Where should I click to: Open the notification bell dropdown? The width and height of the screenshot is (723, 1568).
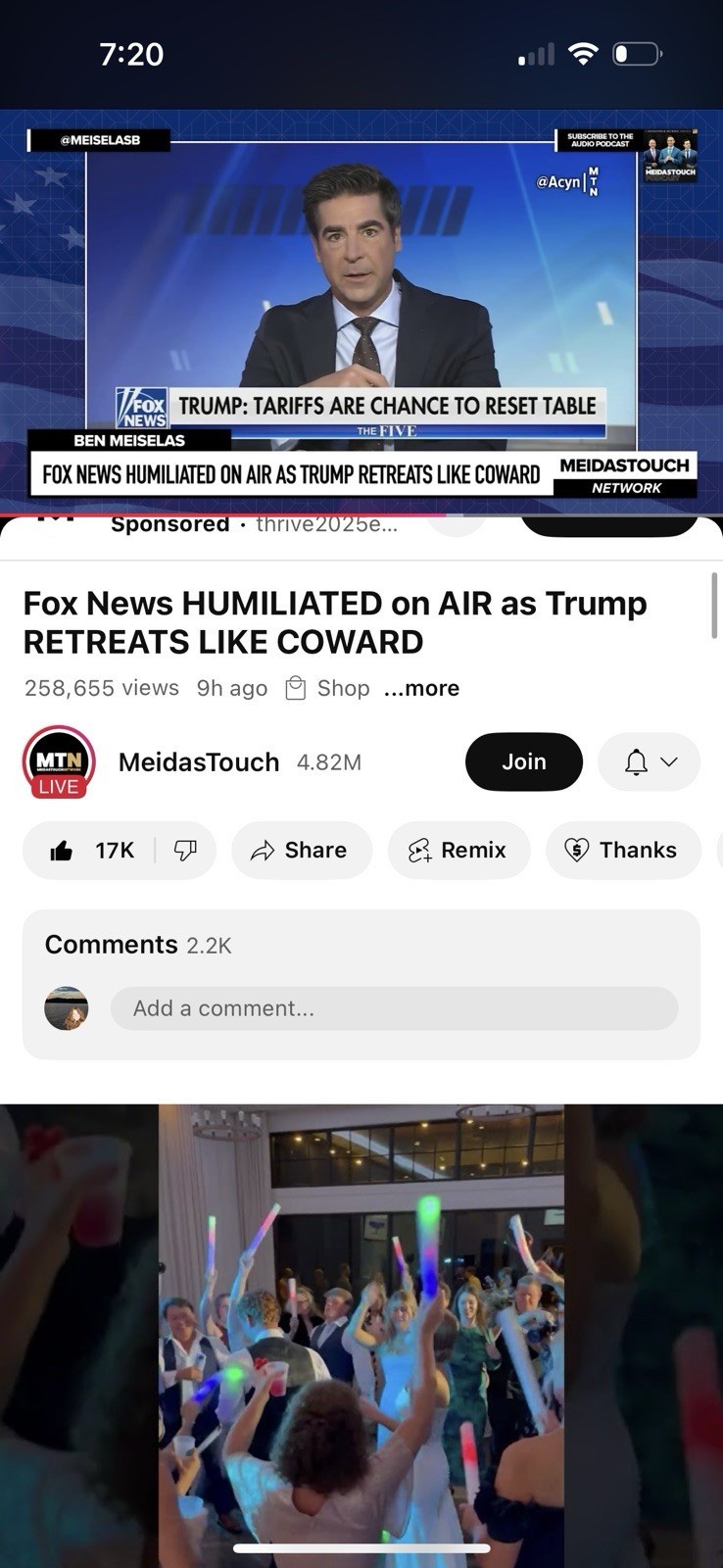[x=650, y=761]
